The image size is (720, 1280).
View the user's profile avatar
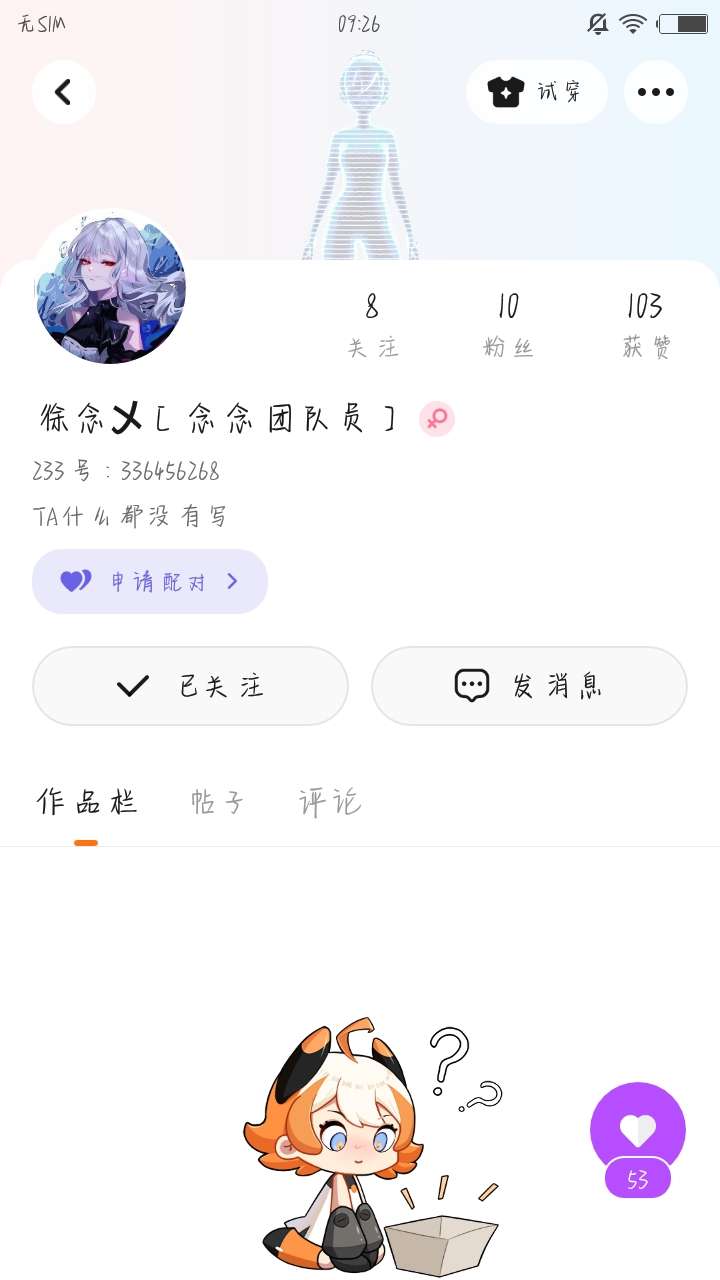tap(111, 288)
